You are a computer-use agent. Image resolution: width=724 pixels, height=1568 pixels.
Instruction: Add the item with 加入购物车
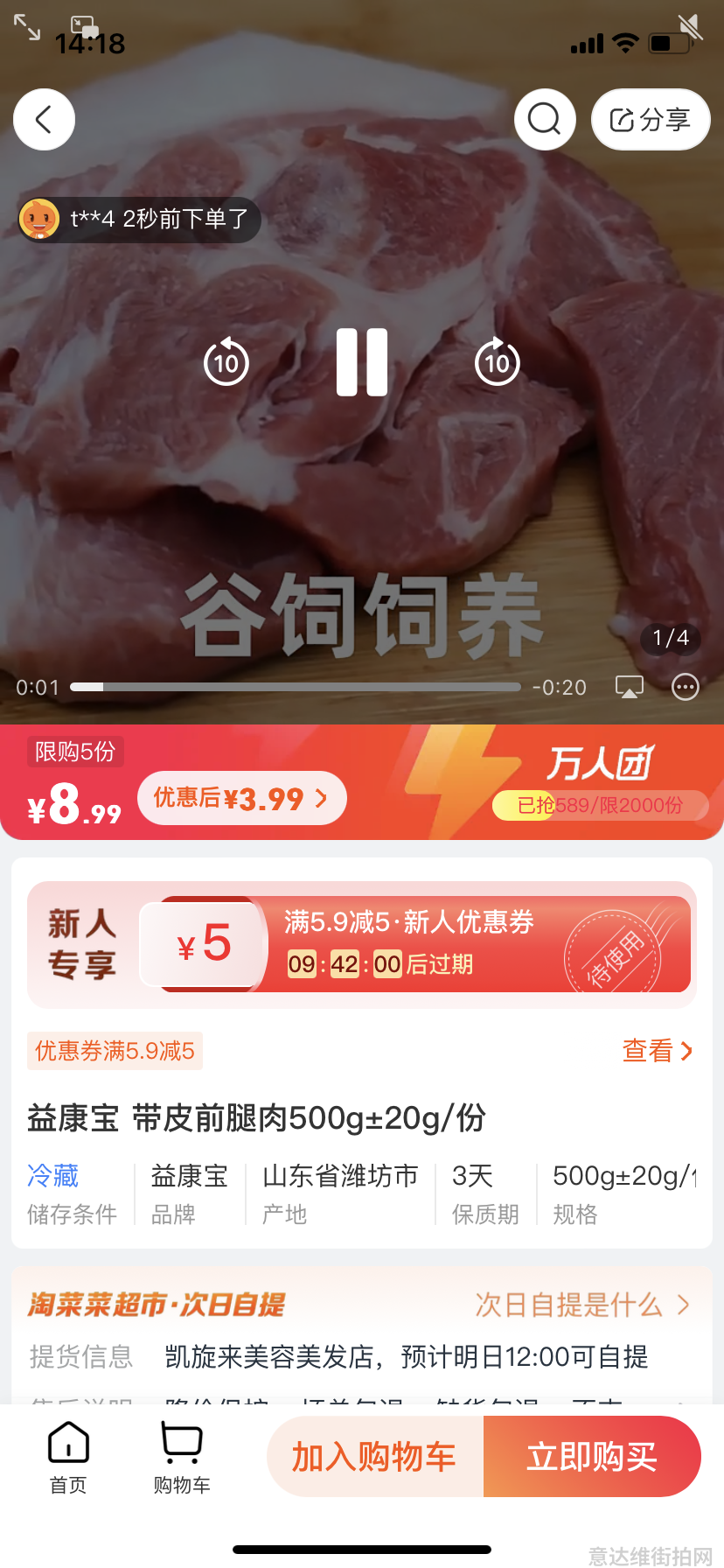375,1457
